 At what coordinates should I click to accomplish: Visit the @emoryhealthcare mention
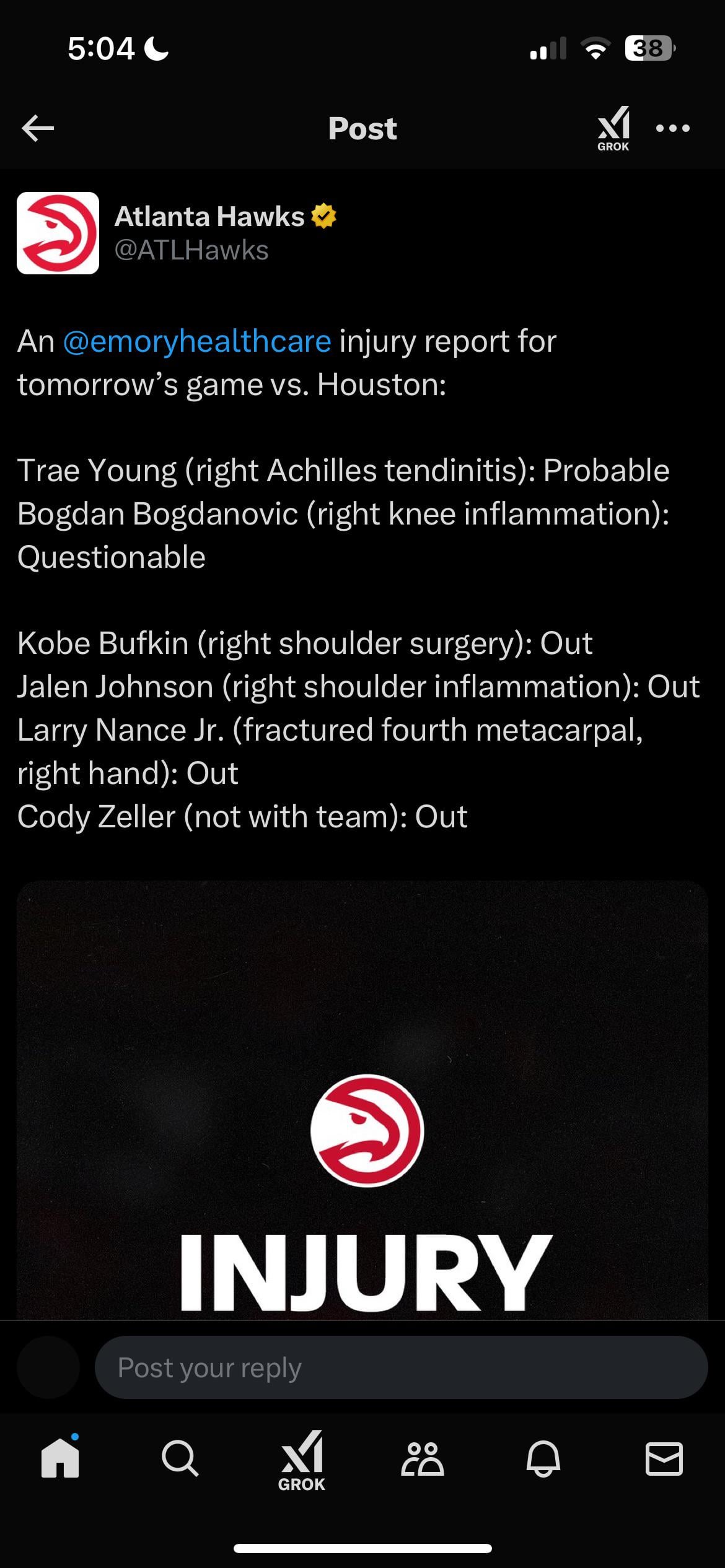tap(197, 342)
